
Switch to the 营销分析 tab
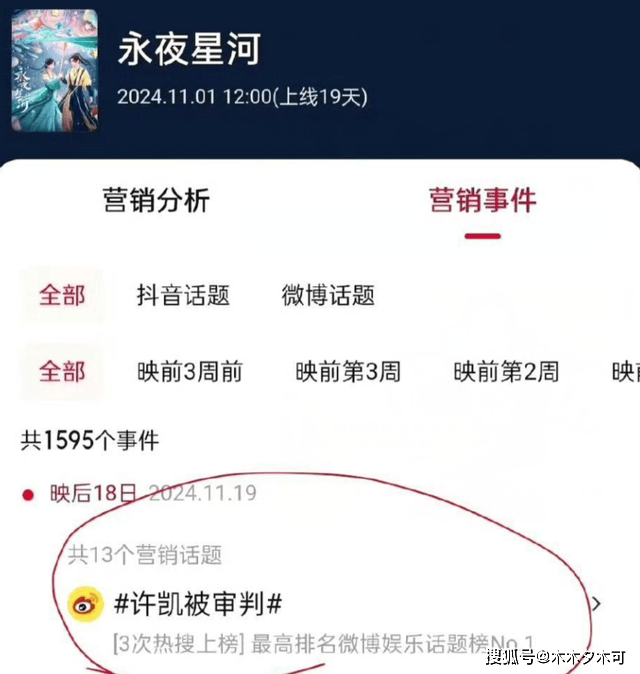pos(156,200)
